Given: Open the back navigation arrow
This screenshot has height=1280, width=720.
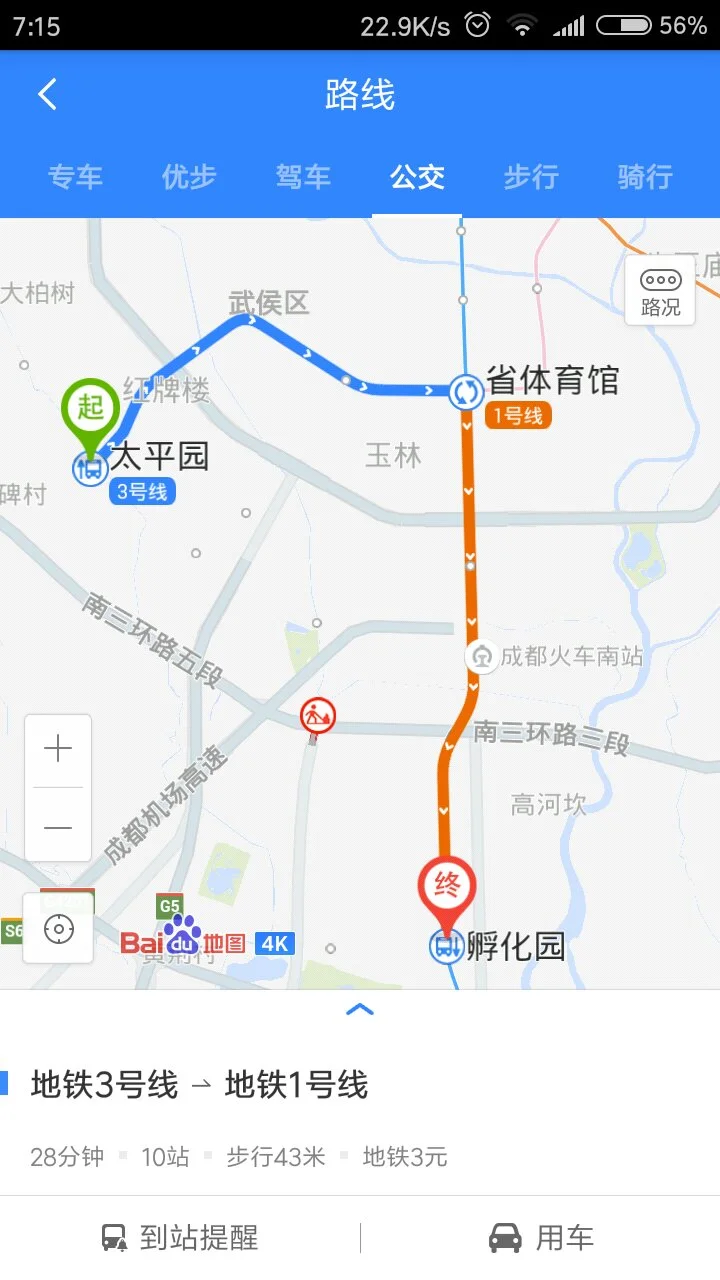Looking at the screenshot, I should (x=45, y=93).
